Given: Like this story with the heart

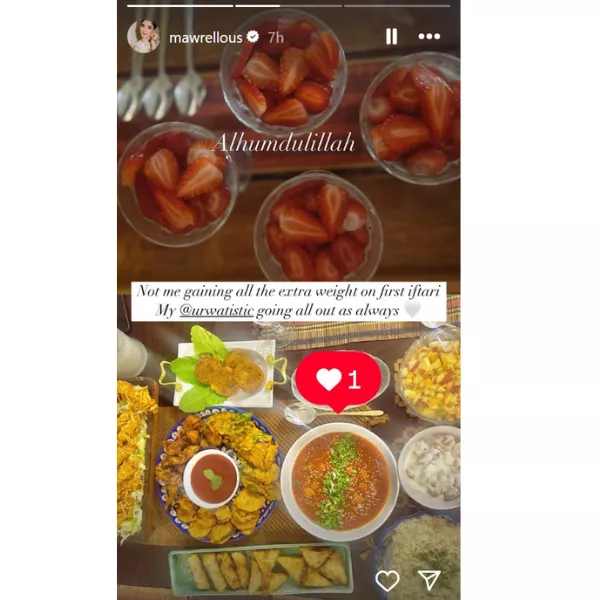Looking at the screenshot, I should (x=387, y=580).
